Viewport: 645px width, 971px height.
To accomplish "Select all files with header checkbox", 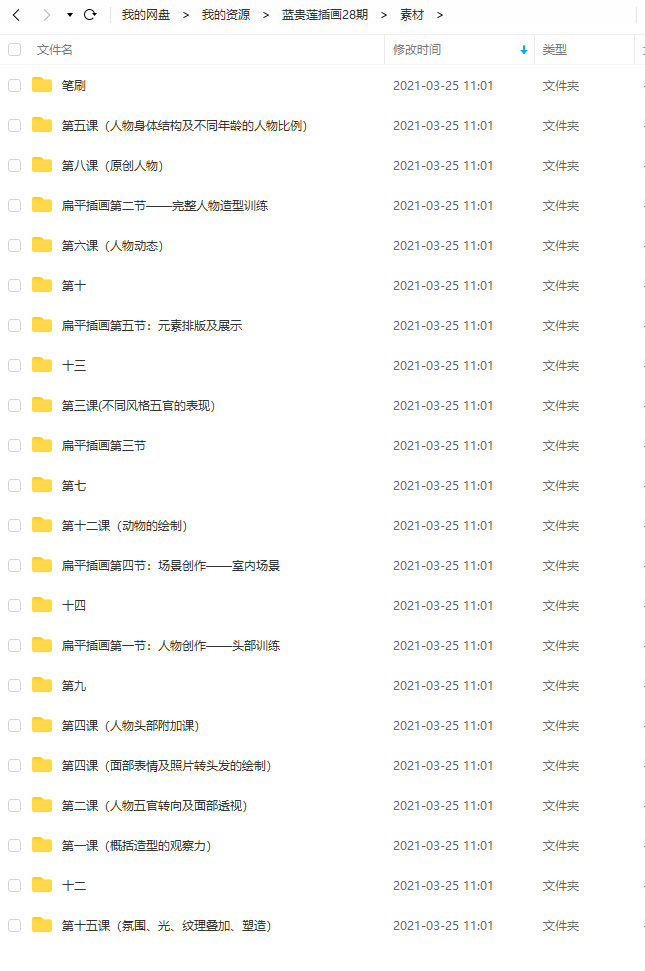I will [x=14, y=49].
